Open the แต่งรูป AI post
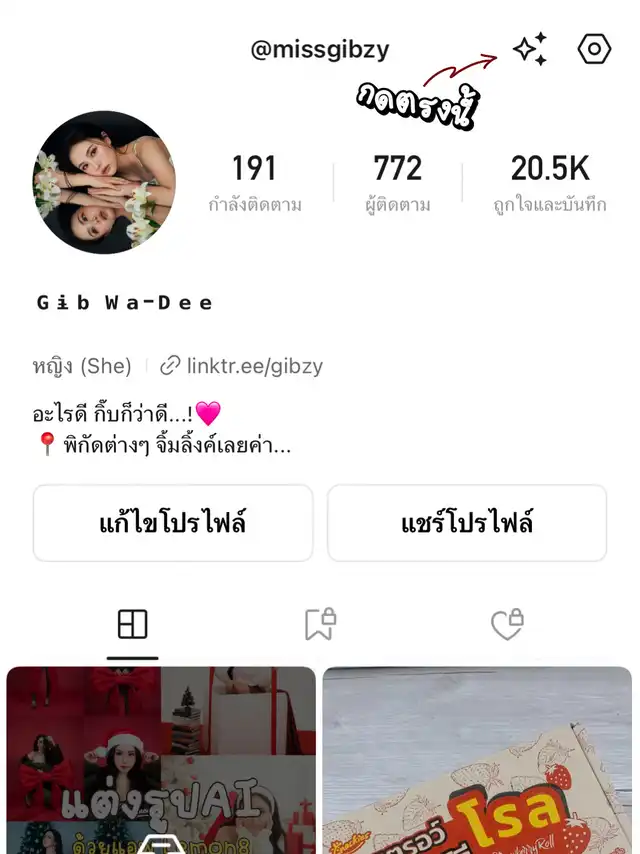Screen dimensions: 640x854 coord(161,760)
